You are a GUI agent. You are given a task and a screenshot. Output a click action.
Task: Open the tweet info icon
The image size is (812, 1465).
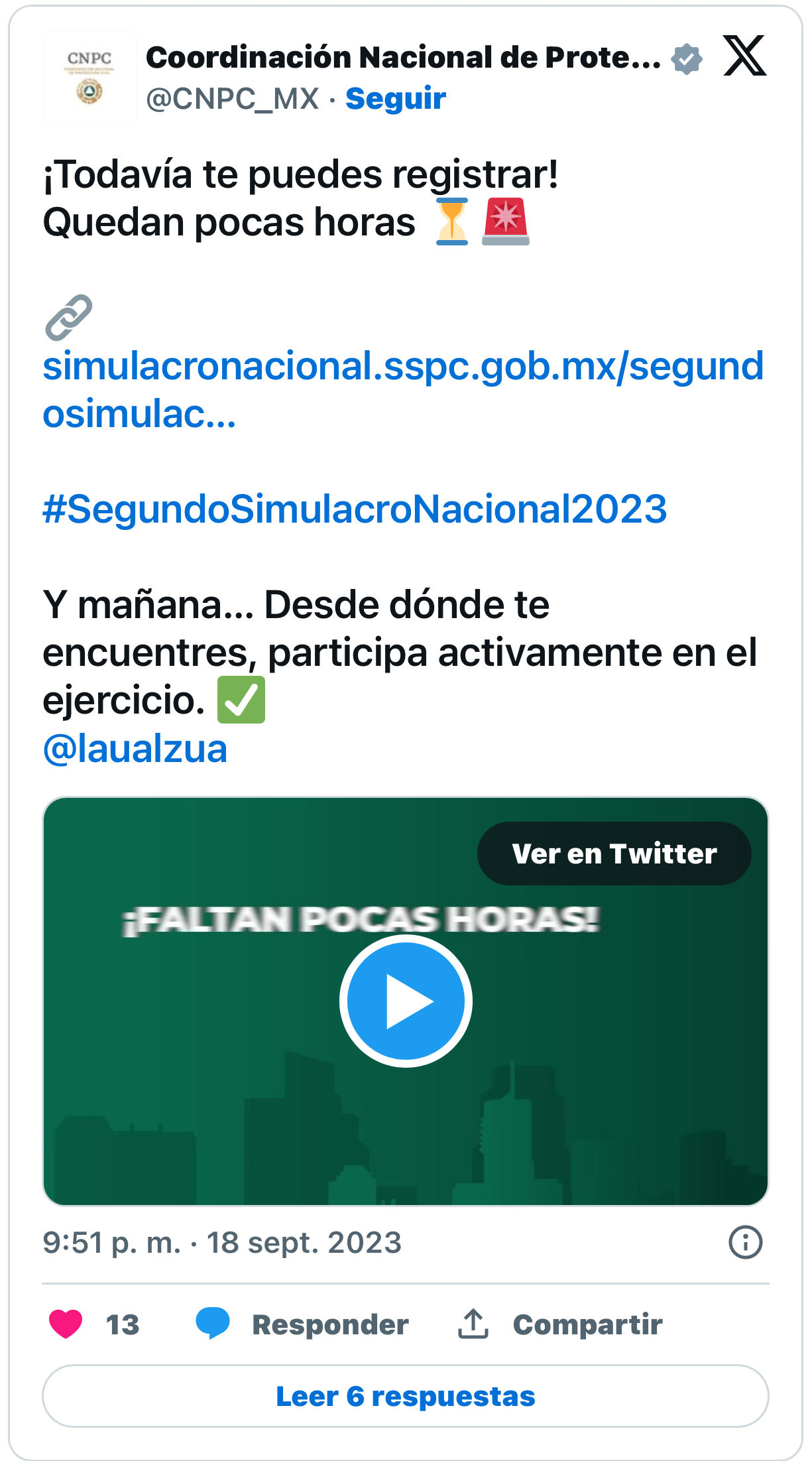[x=745, y=1242]
